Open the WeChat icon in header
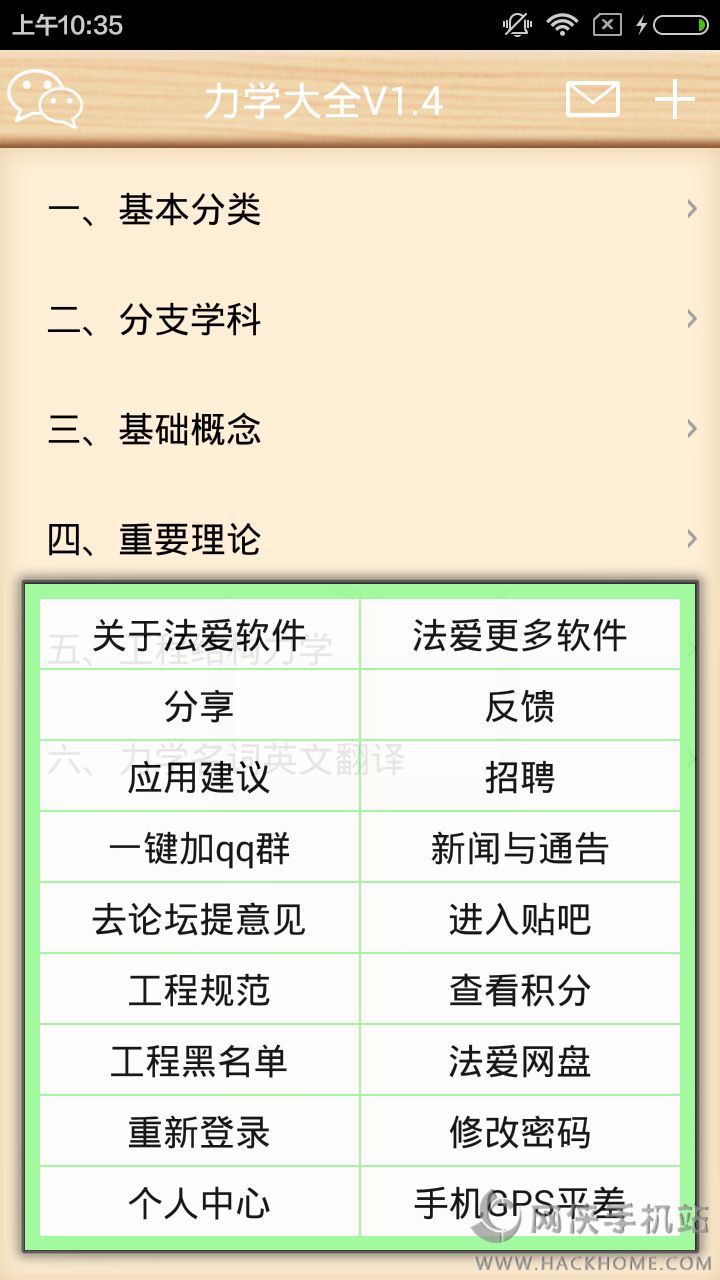The height and width of the screenshot is (1280, 720). click(x=45, y=99)
